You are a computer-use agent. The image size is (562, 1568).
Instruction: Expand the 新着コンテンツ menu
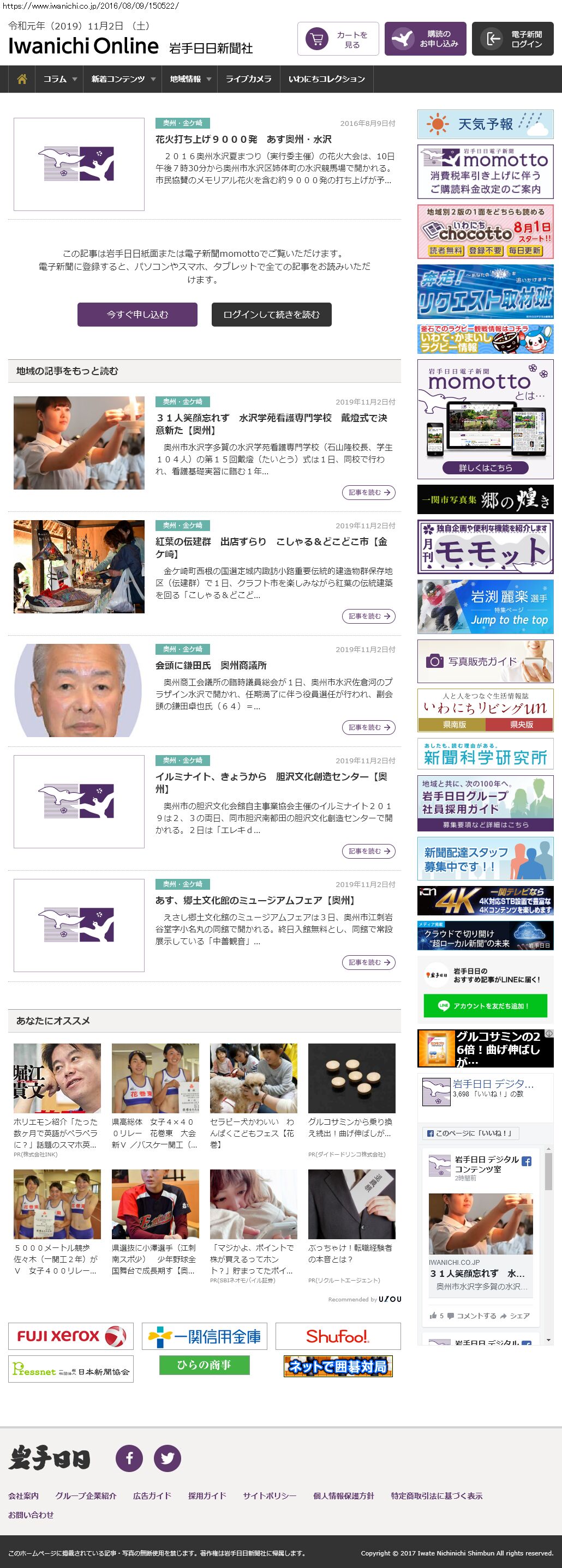123,79
